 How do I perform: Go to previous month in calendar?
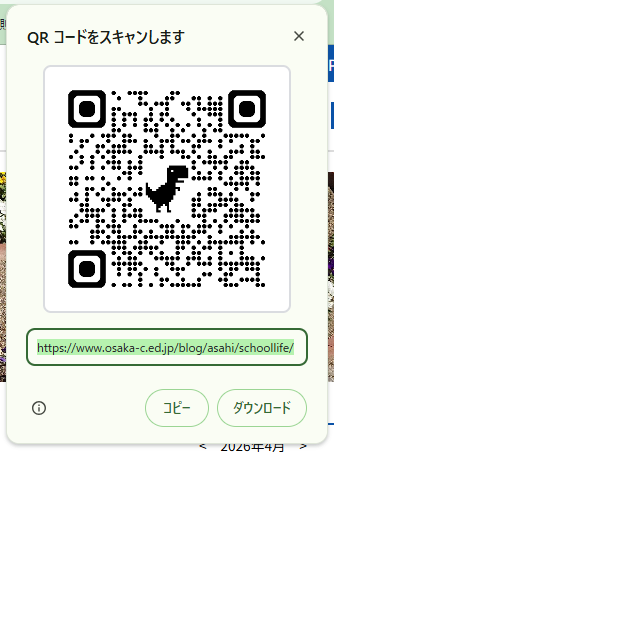[203, 447]
